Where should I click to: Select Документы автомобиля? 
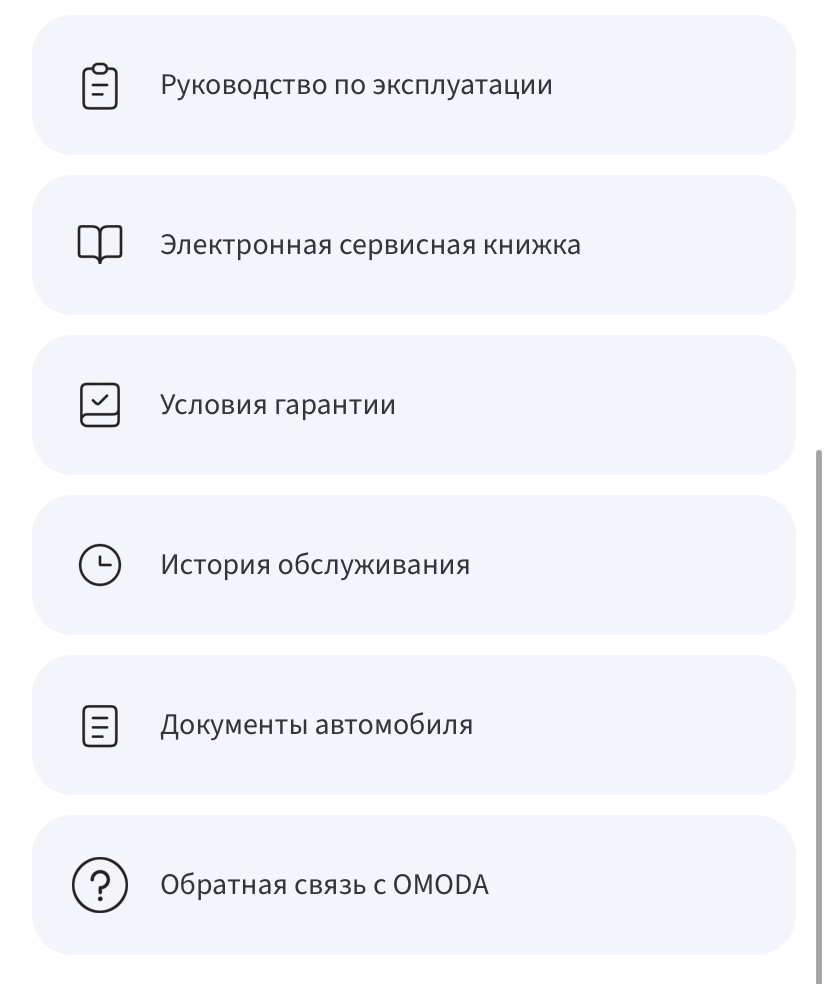(x=413, y=725)
